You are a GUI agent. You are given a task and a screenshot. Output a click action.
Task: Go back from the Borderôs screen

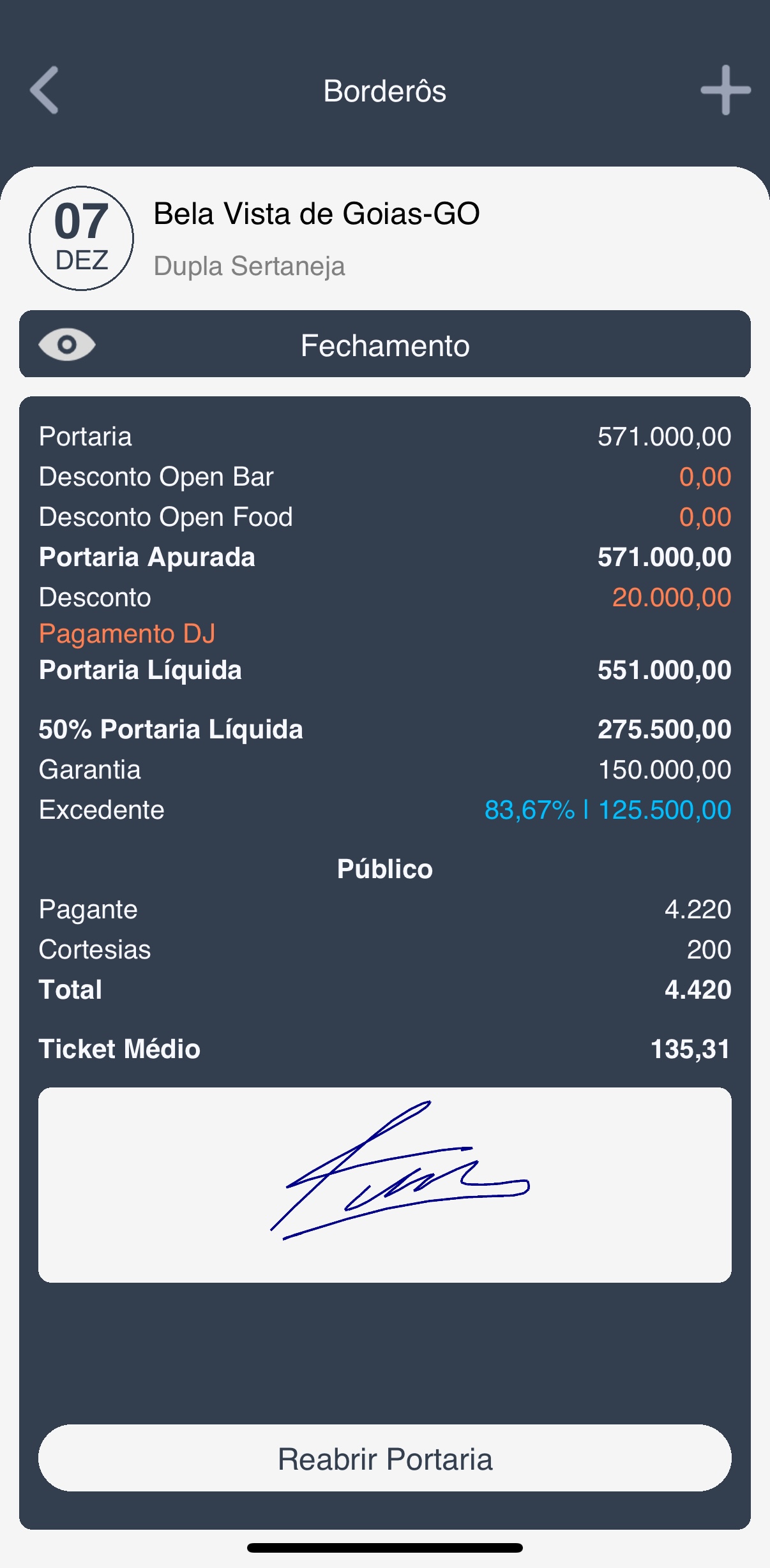tap(45, 90)
